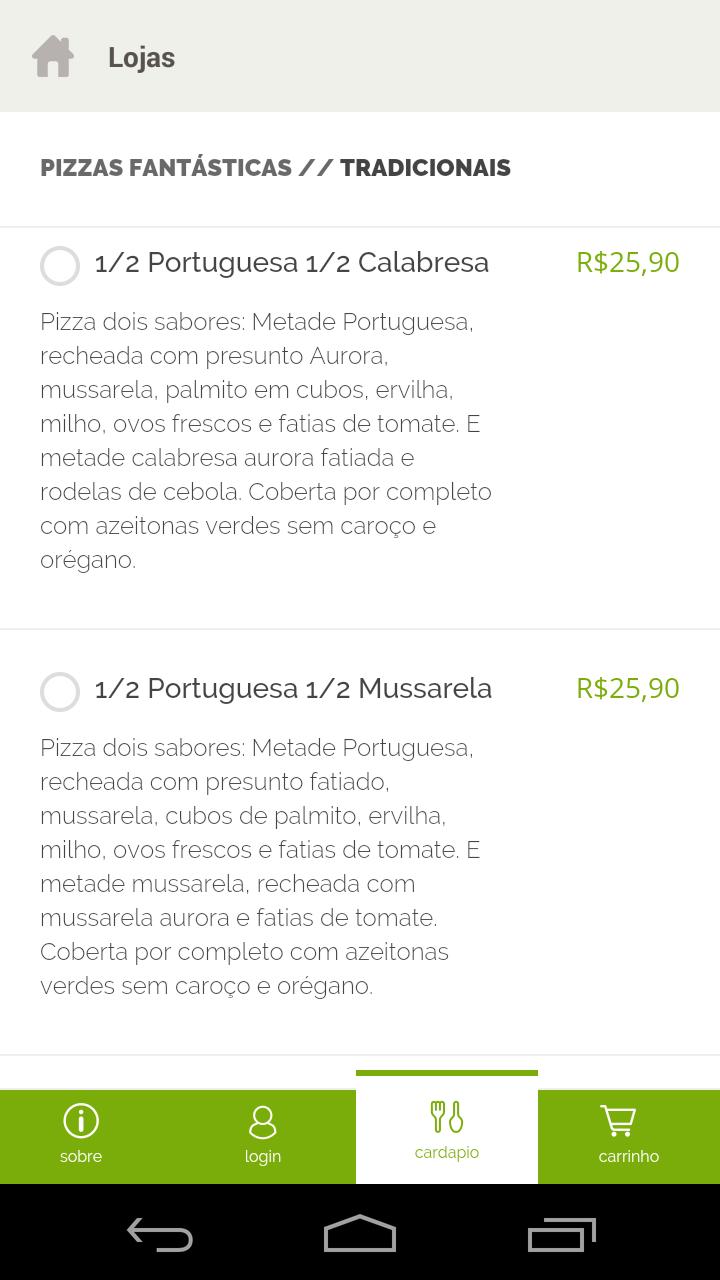This screenshot has width=720, height=1280.
Task: Go to the login tab
Action: coord(263,1137)
